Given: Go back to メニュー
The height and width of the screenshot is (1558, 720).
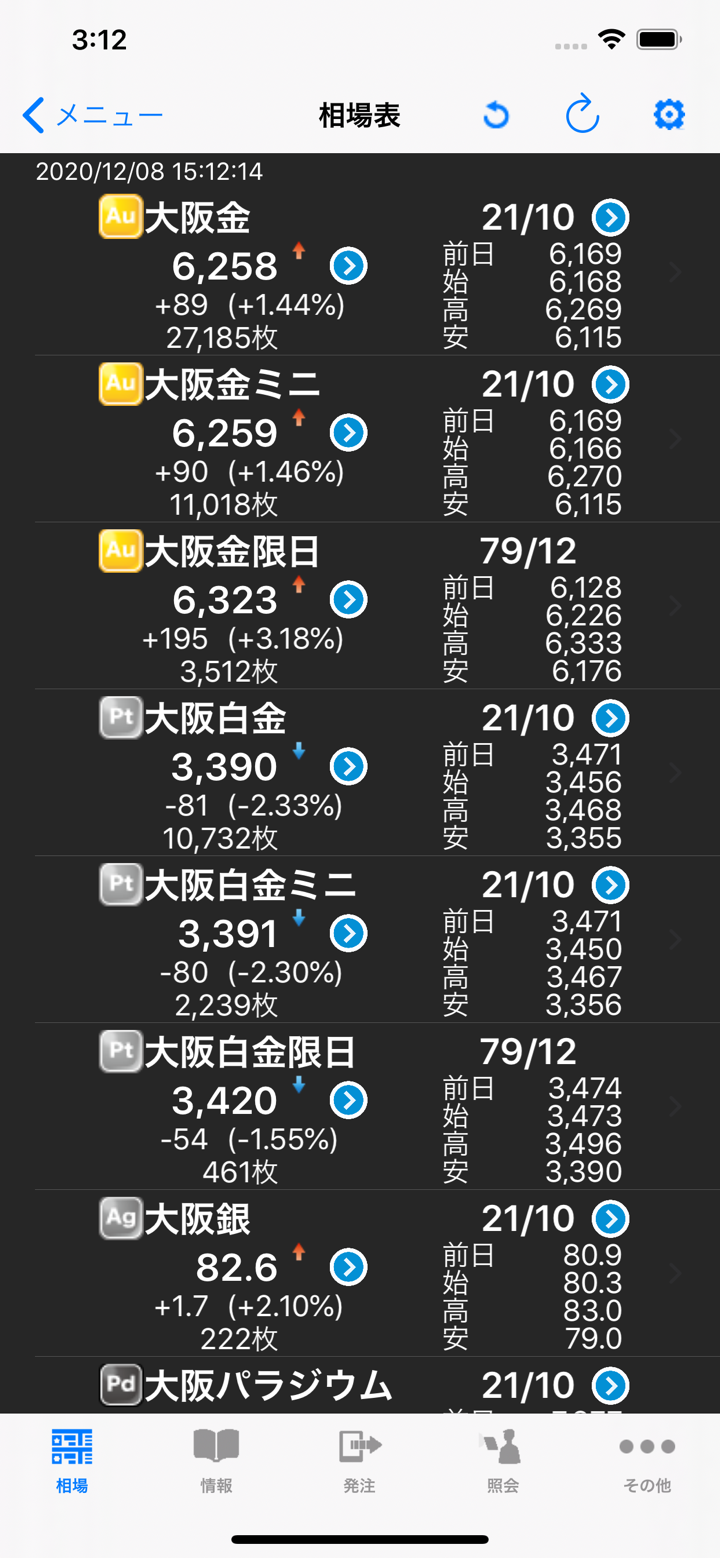Looking at the screenshot, I should tap(92, 116).
